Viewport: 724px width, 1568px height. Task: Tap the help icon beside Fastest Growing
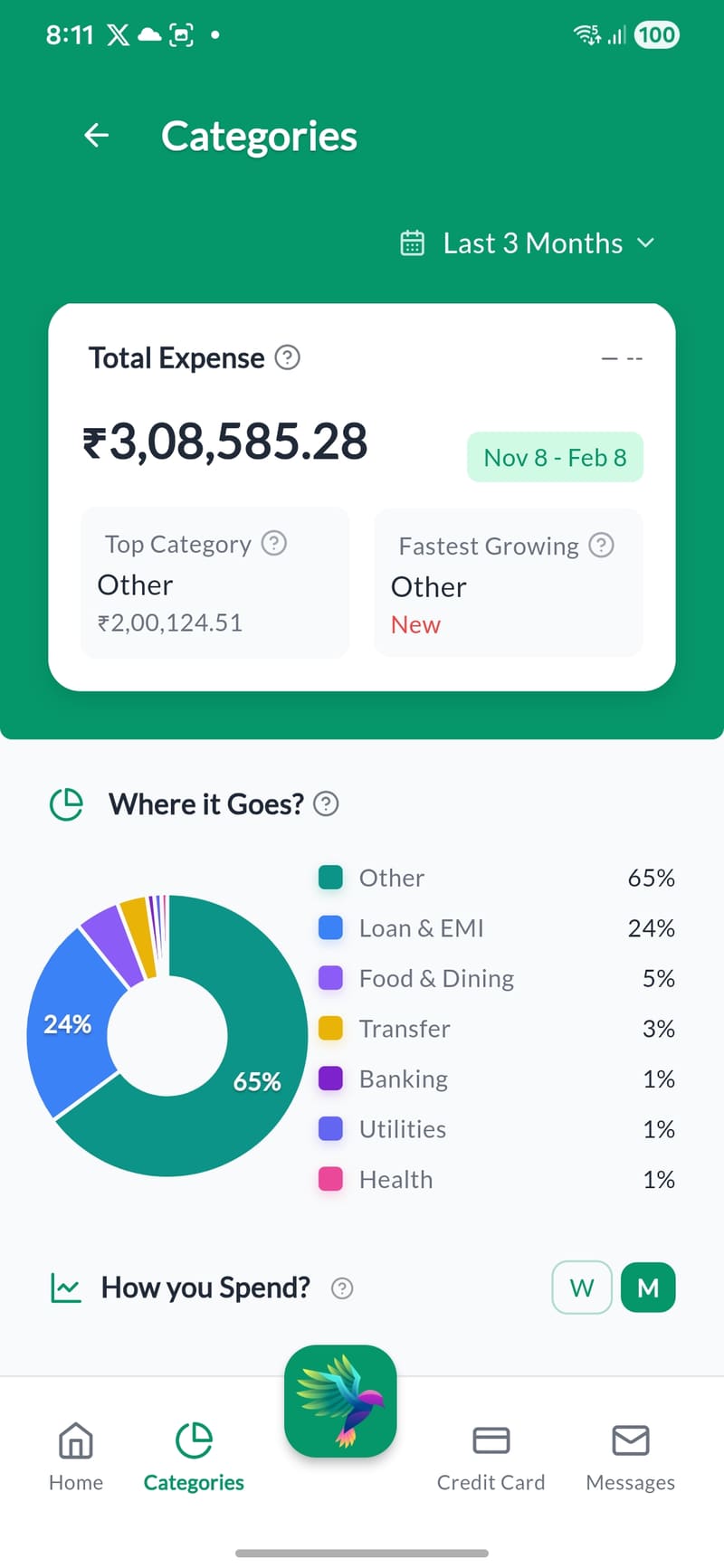[x=602, y=545]
